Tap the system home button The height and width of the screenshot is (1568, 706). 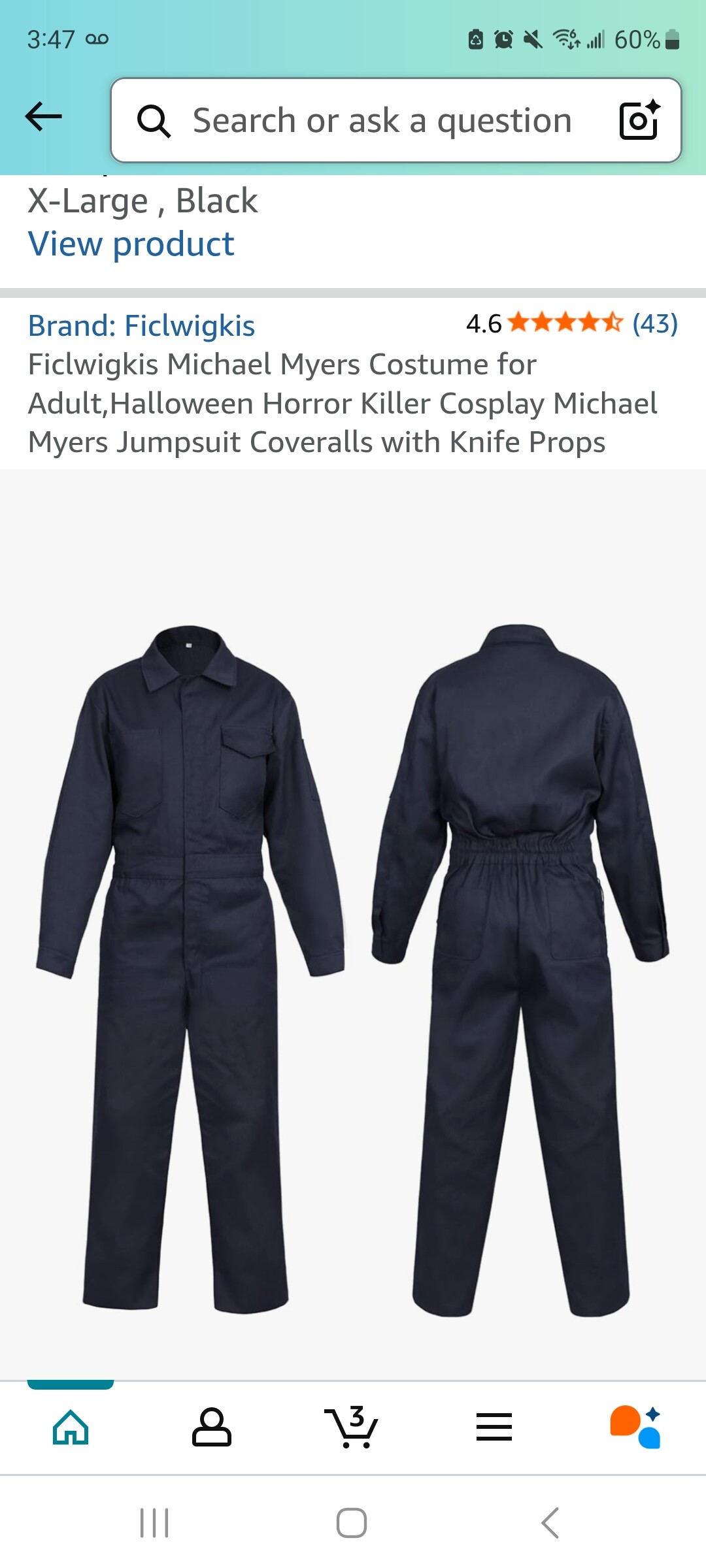point(352,1524)
